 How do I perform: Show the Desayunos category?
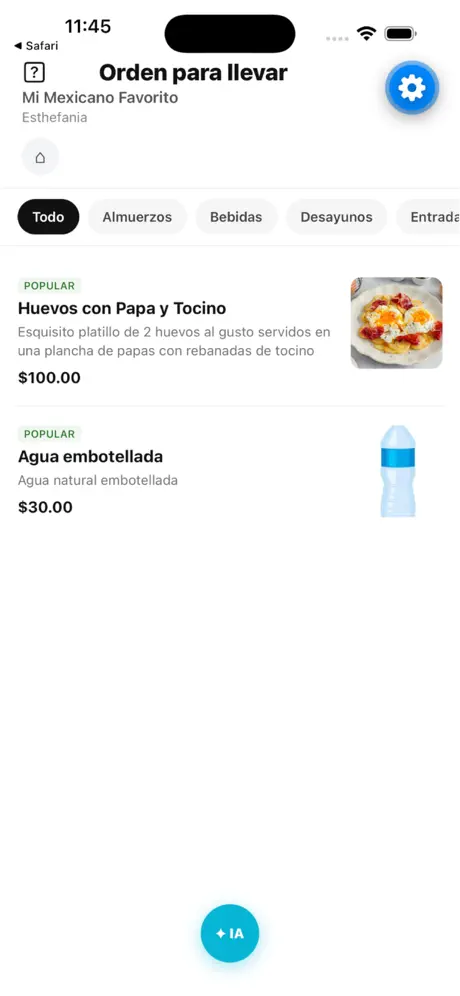tap(336, 217)
